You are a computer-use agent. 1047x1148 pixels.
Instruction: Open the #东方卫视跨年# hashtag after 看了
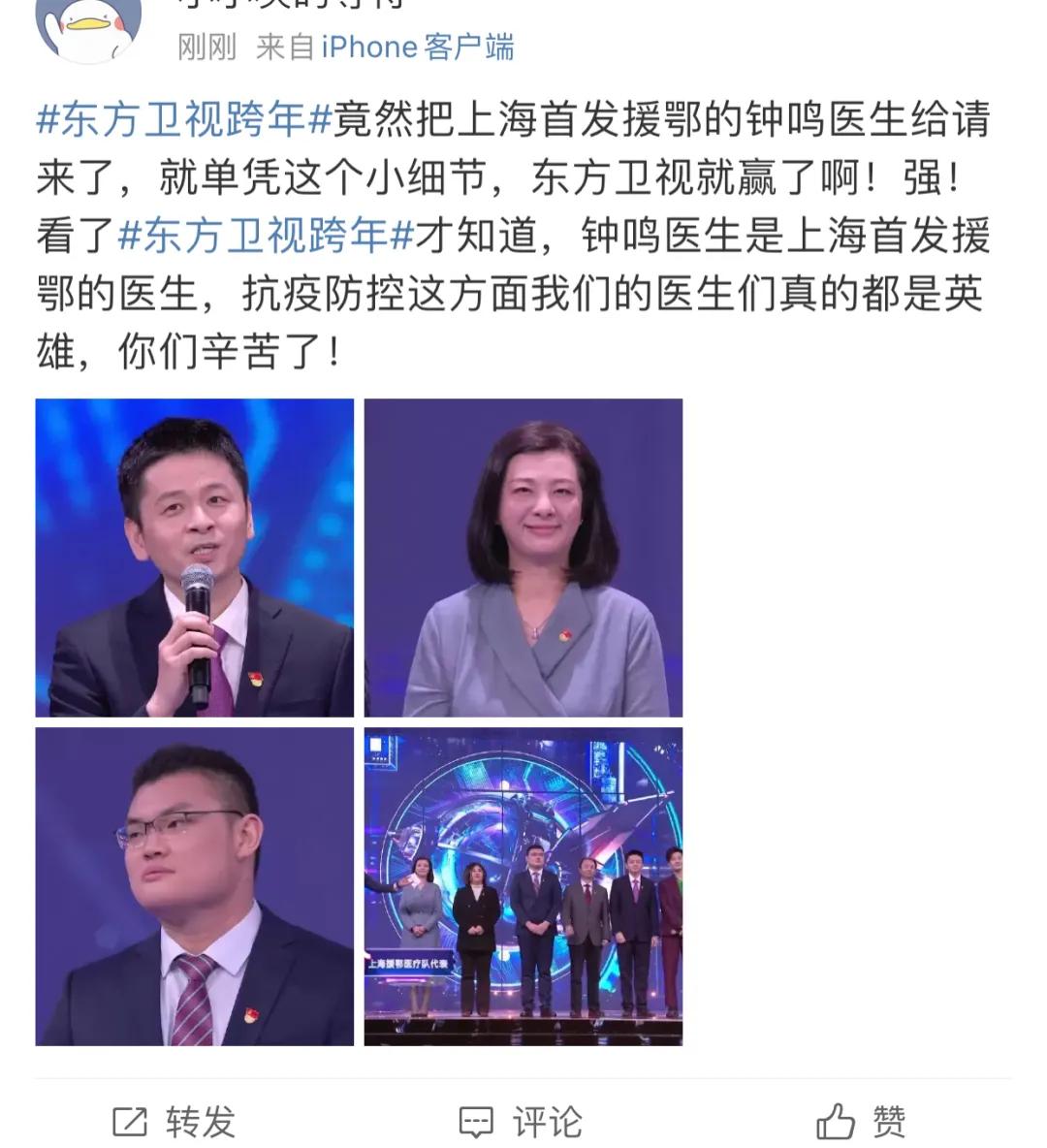click(x=266, y=236)
